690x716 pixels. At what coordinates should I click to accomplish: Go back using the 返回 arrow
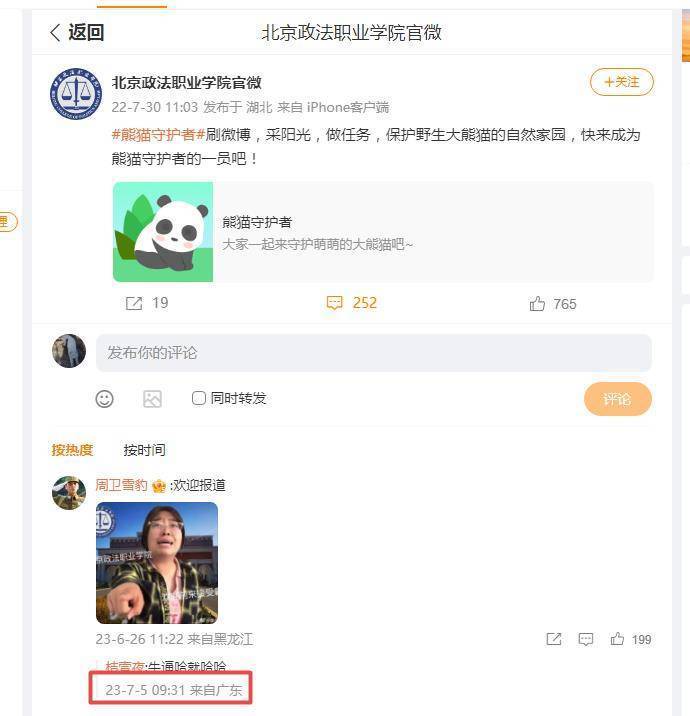[x=75, y=33]
